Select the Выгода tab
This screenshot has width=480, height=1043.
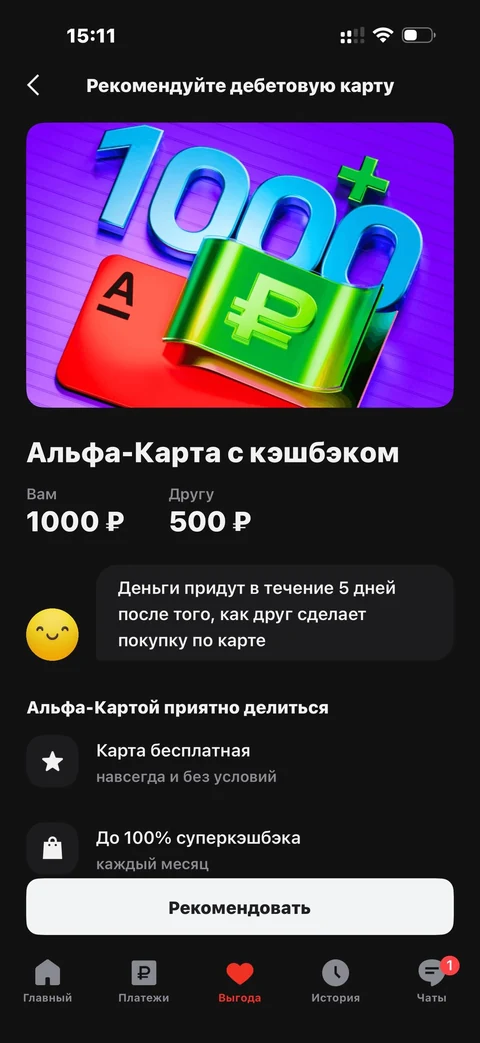pyautogui.click(x=240, y=982)
